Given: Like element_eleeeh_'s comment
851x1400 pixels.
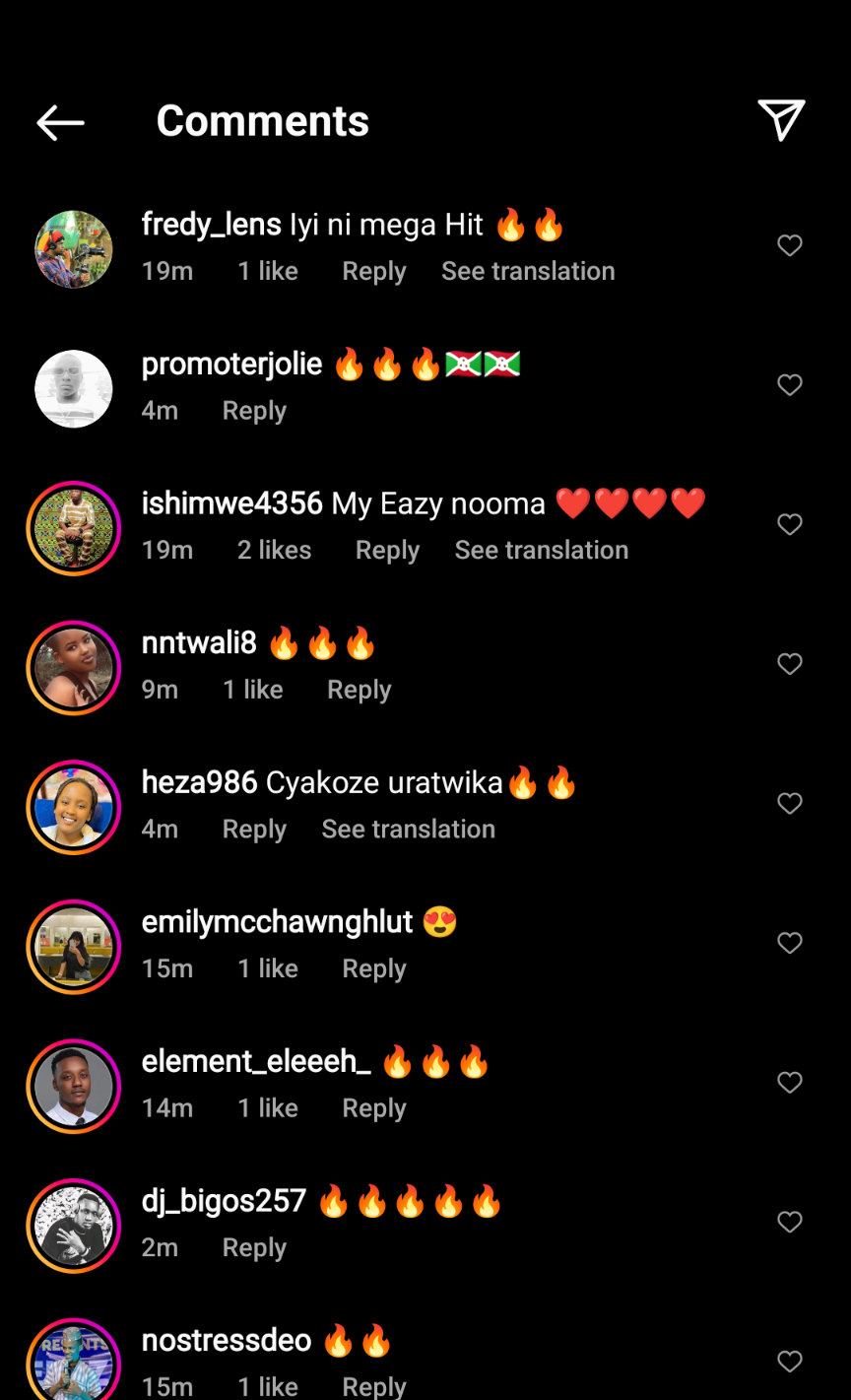Looking at the screenshot, I should coord(790,1083).
